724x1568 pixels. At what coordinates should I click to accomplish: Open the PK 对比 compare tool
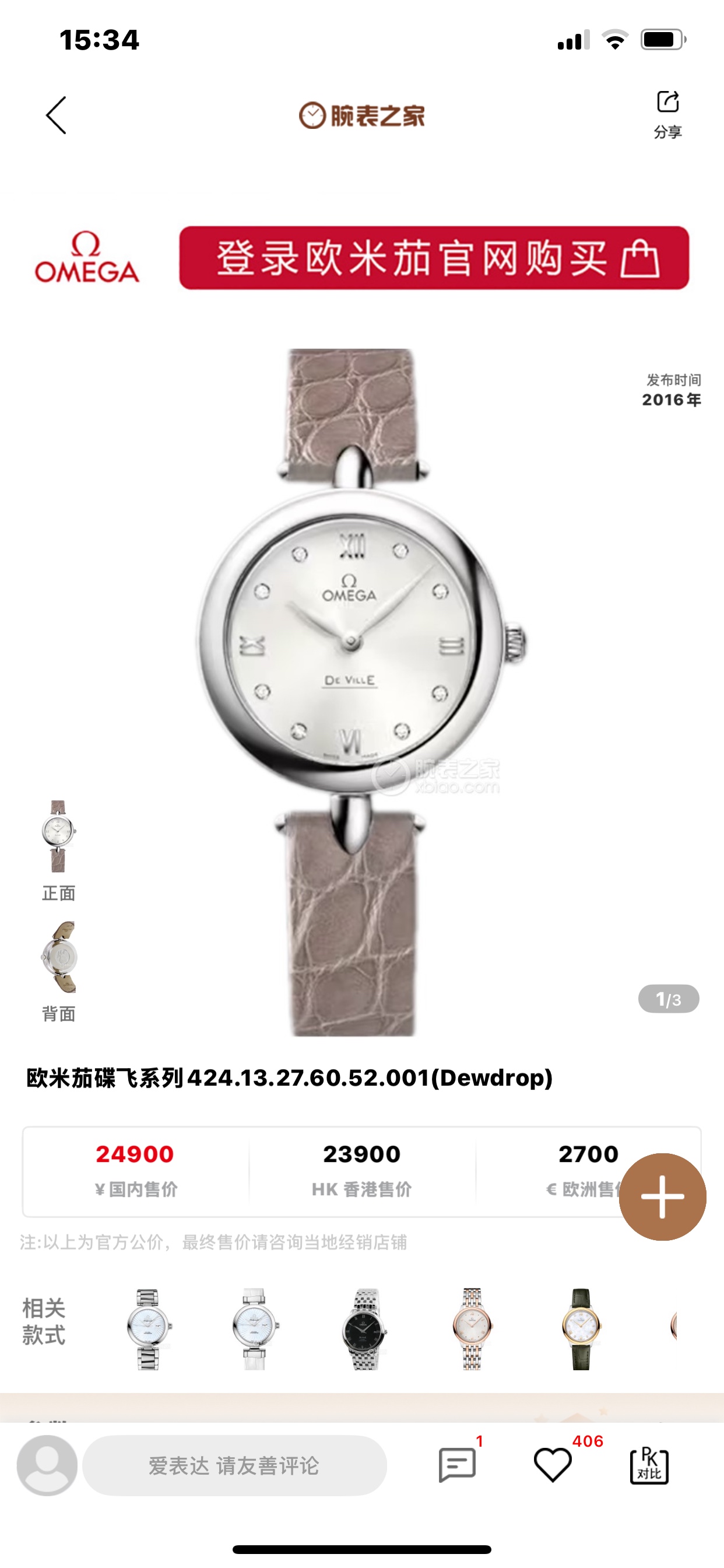pos(649,1465)
